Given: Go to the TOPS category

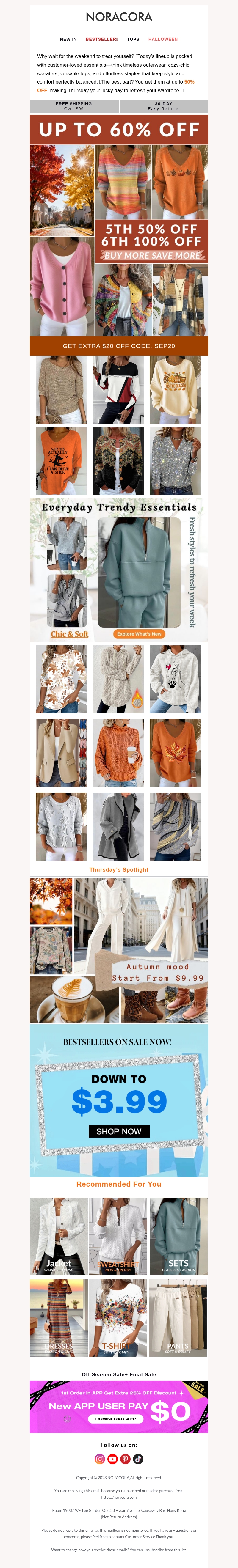Looking at the screenshot, I should pyautogui.click(x=133, y=39).
